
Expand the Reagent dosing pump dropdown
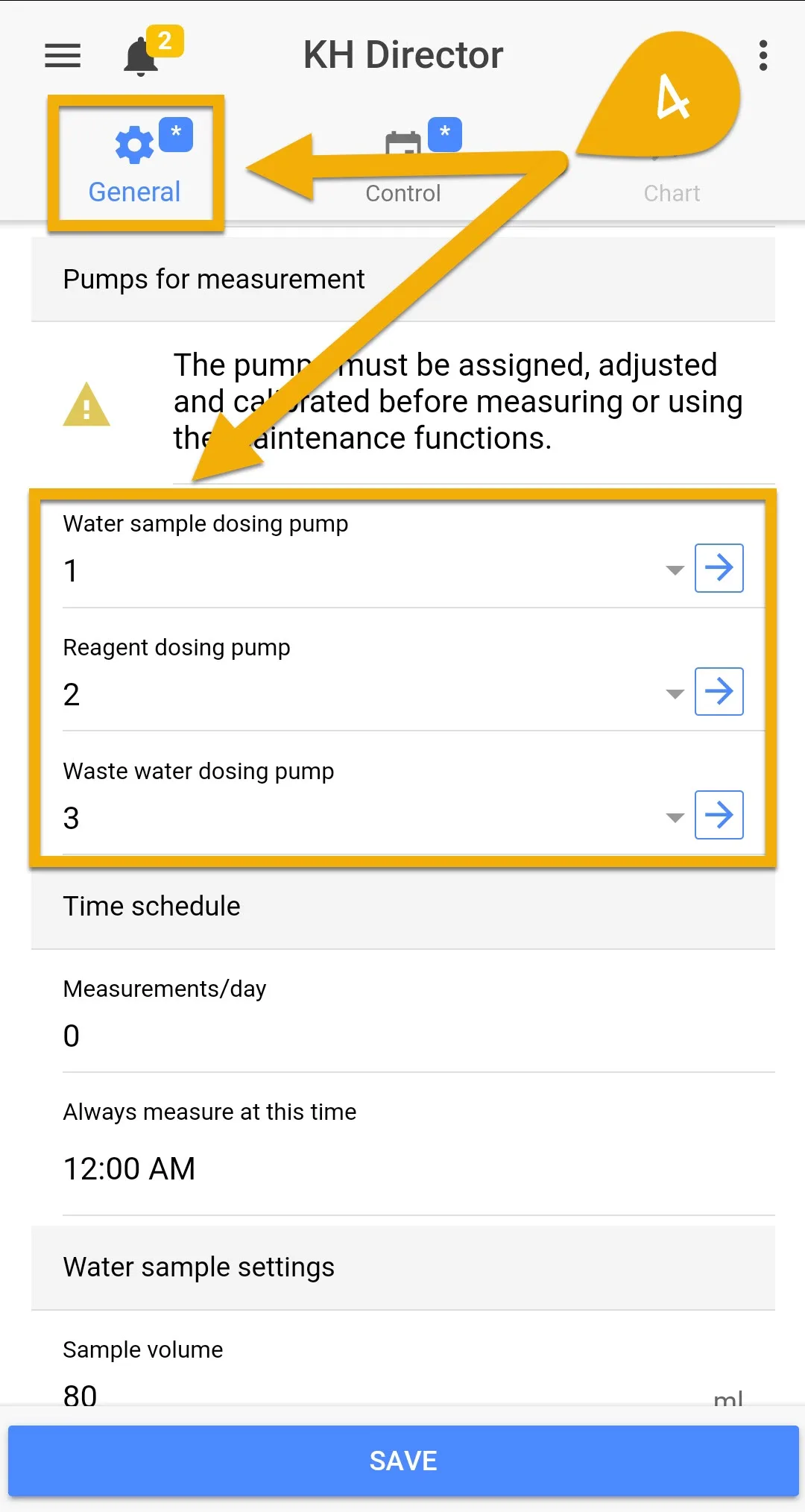373,694
